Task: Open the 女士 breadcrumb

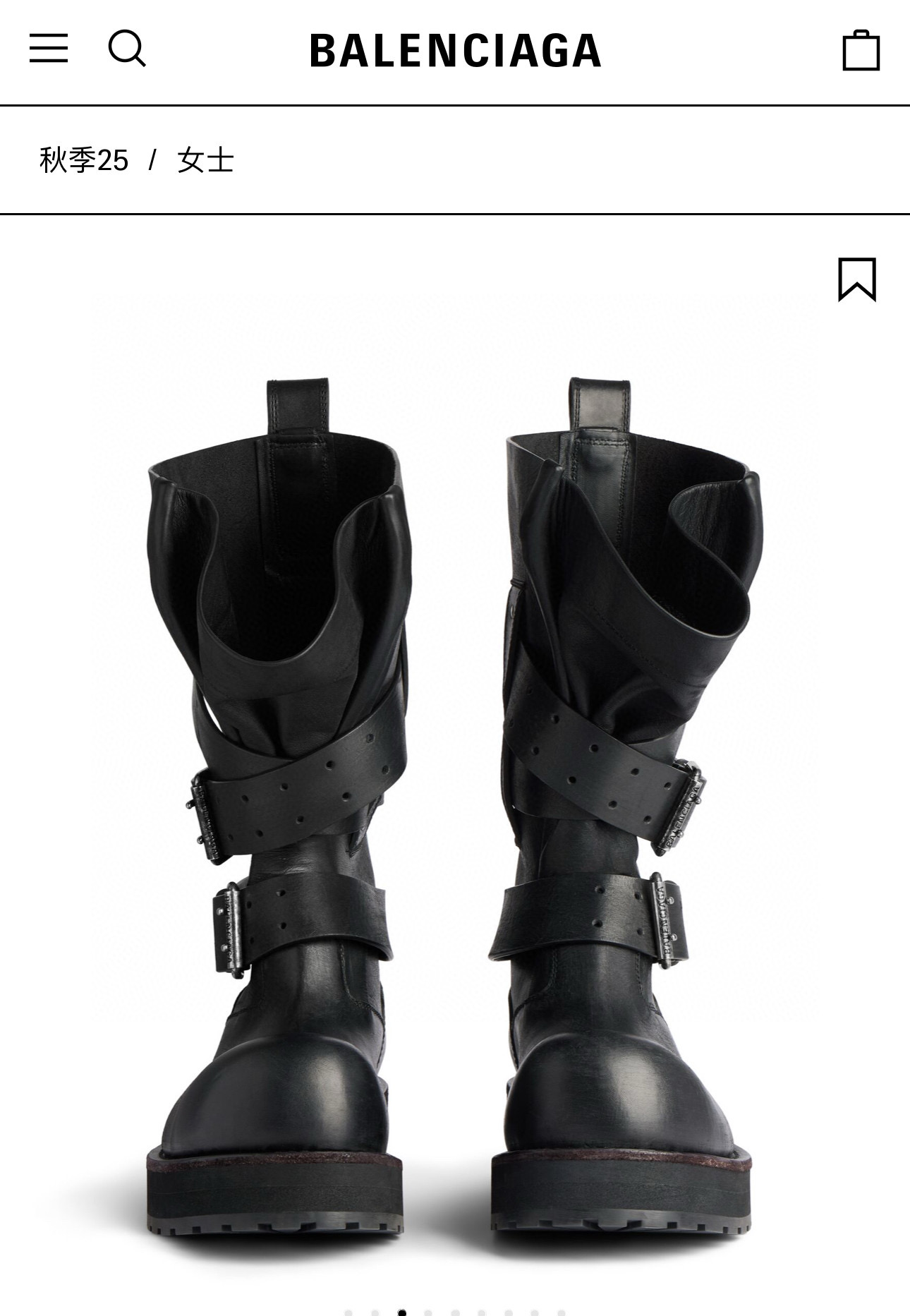Action: 205,160
